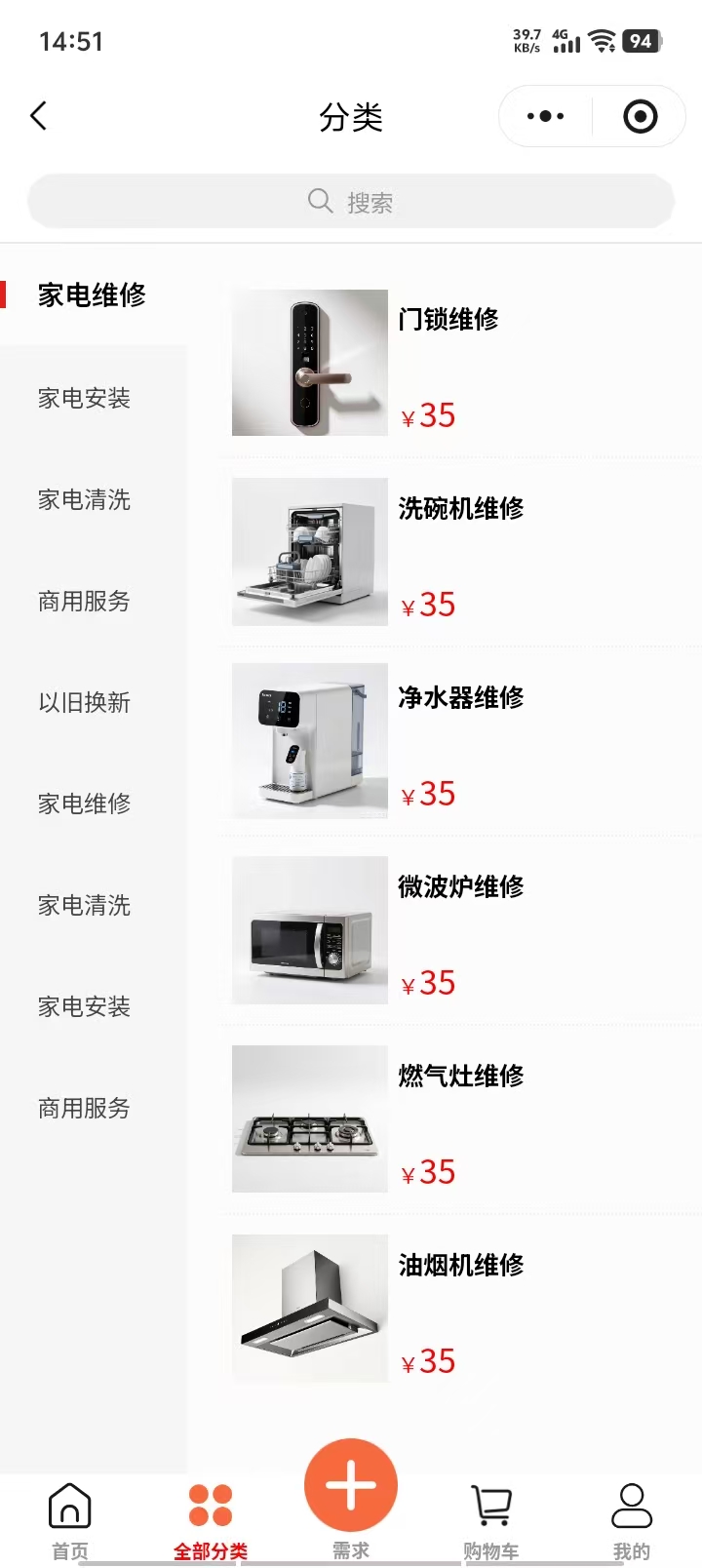The image size is (702, 1568).
Task: Switch to the 我的 profile tab
Action: pyautogui.click(x=632, y=1519)
